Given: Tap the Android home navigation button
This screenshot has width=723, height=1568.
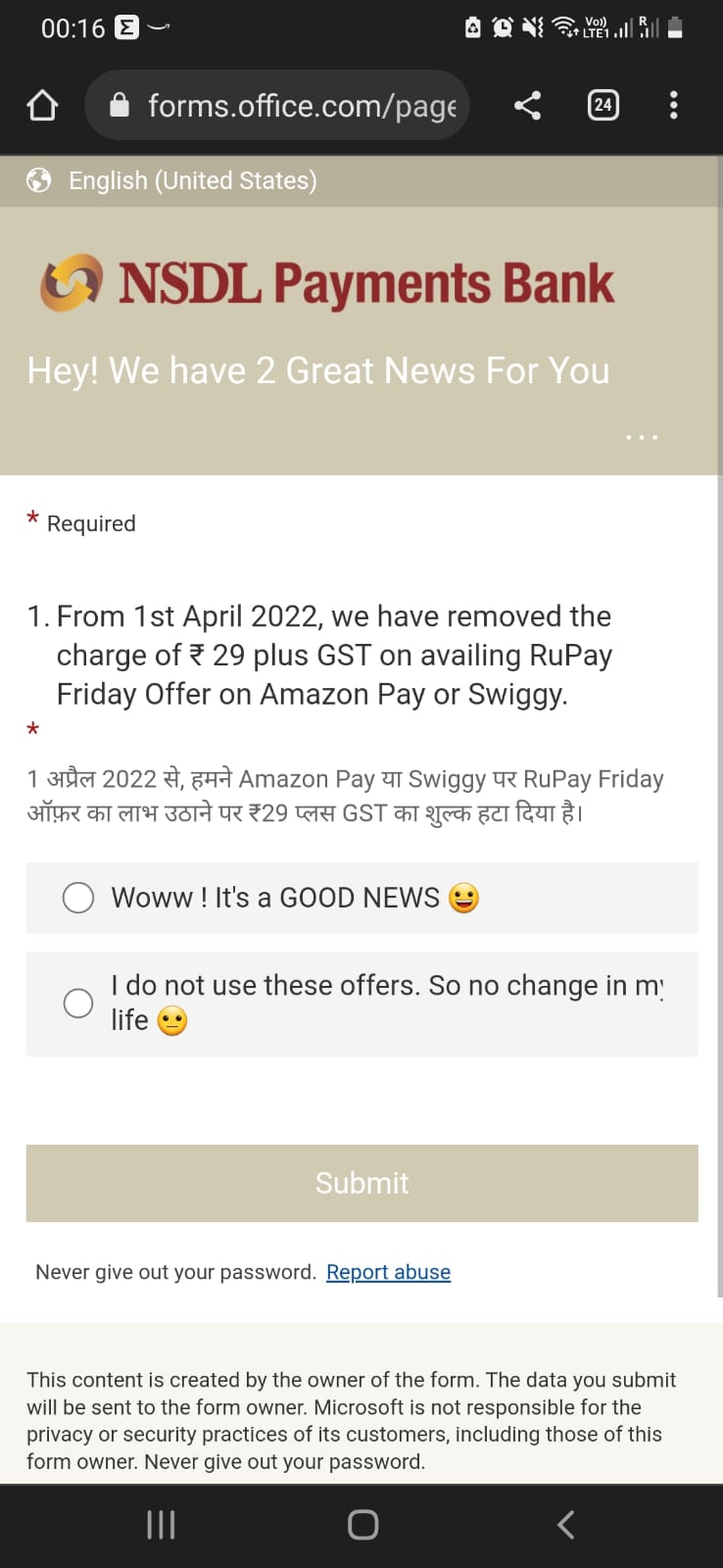Looking at the screenshot, I should (x=361, y=1524).
